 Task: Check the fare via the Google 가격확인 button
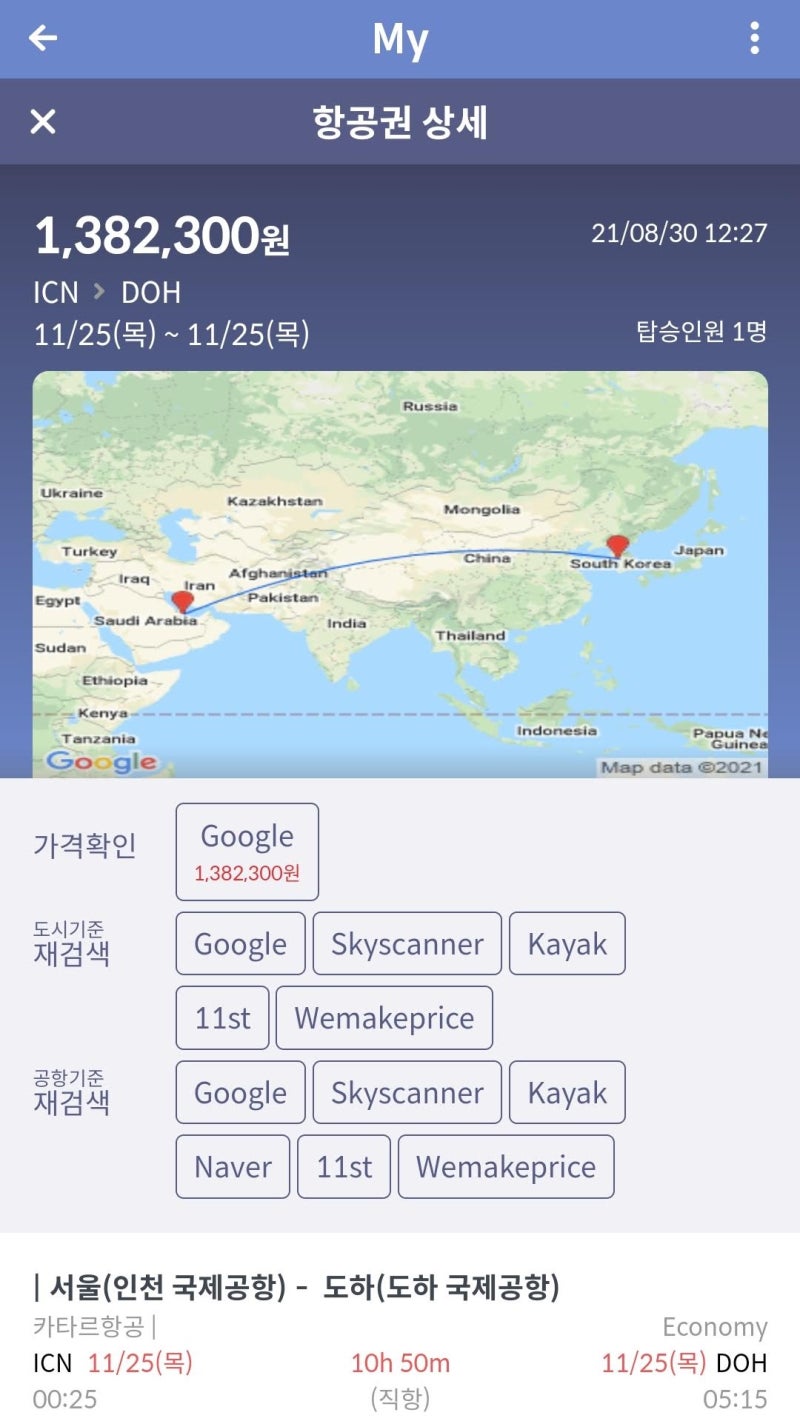[246, 850]
